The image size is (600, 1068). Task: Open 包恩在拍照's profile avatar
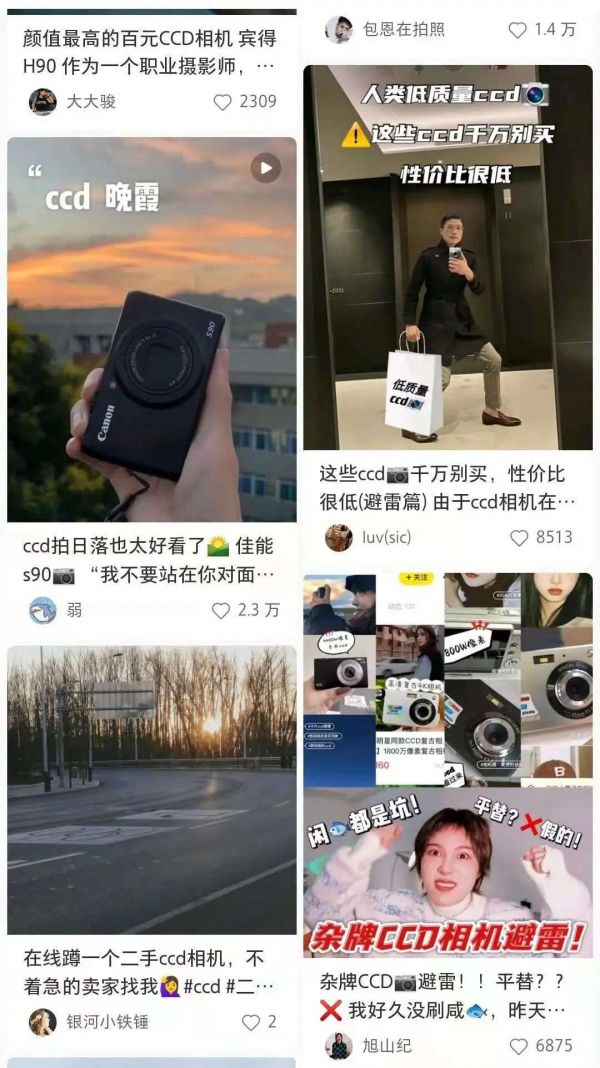[339, 30]
